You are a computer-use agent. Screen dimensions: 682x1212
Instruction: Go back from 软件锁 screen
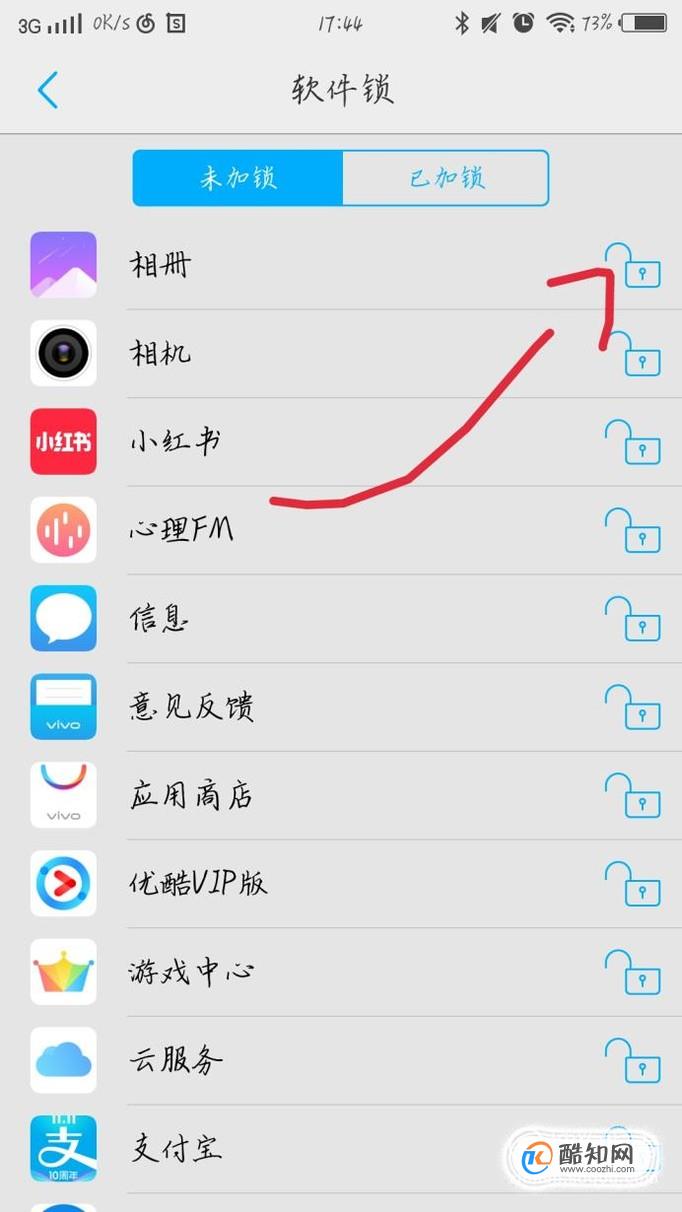[x=47, y=90]
